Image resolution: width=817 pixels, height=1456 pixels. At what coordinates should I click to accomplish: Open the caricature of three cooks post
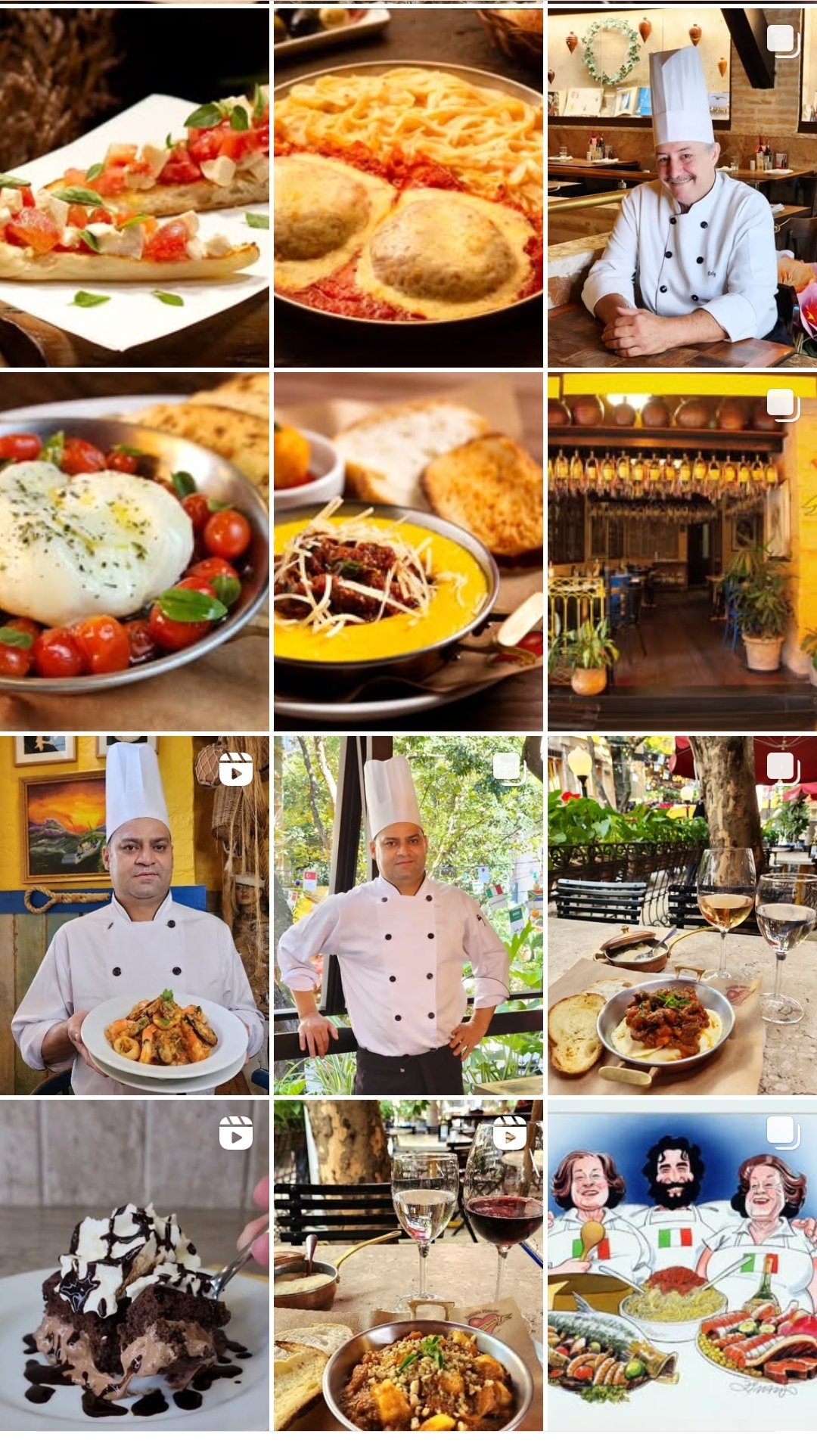pos(682,1265)
